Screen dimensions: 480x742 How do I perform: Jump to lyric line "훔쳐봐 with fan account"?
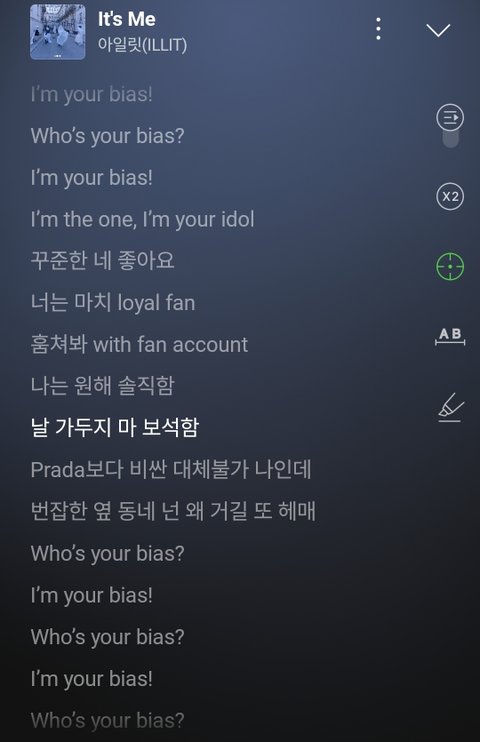(139, 344)
